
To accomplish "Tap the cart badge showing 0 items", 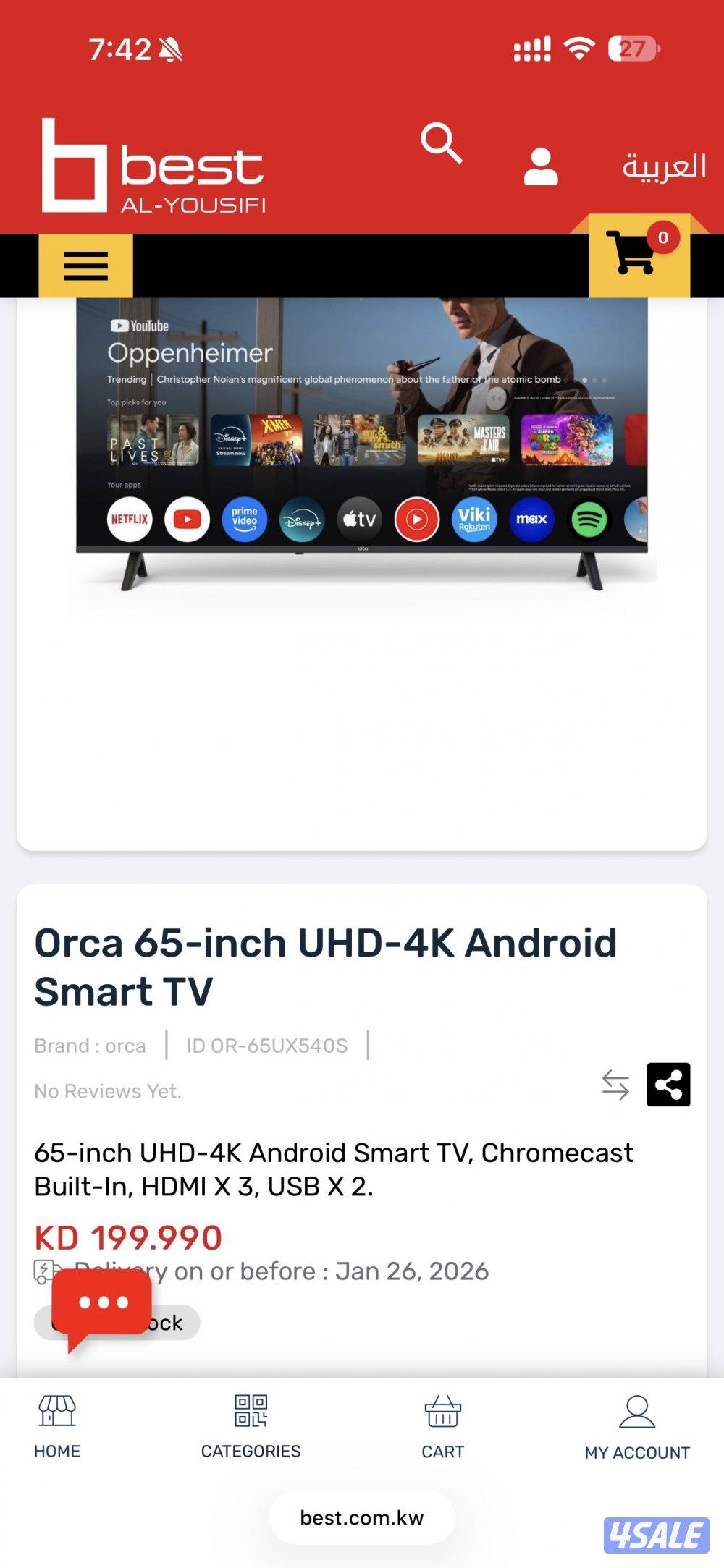I will [664, 237].
